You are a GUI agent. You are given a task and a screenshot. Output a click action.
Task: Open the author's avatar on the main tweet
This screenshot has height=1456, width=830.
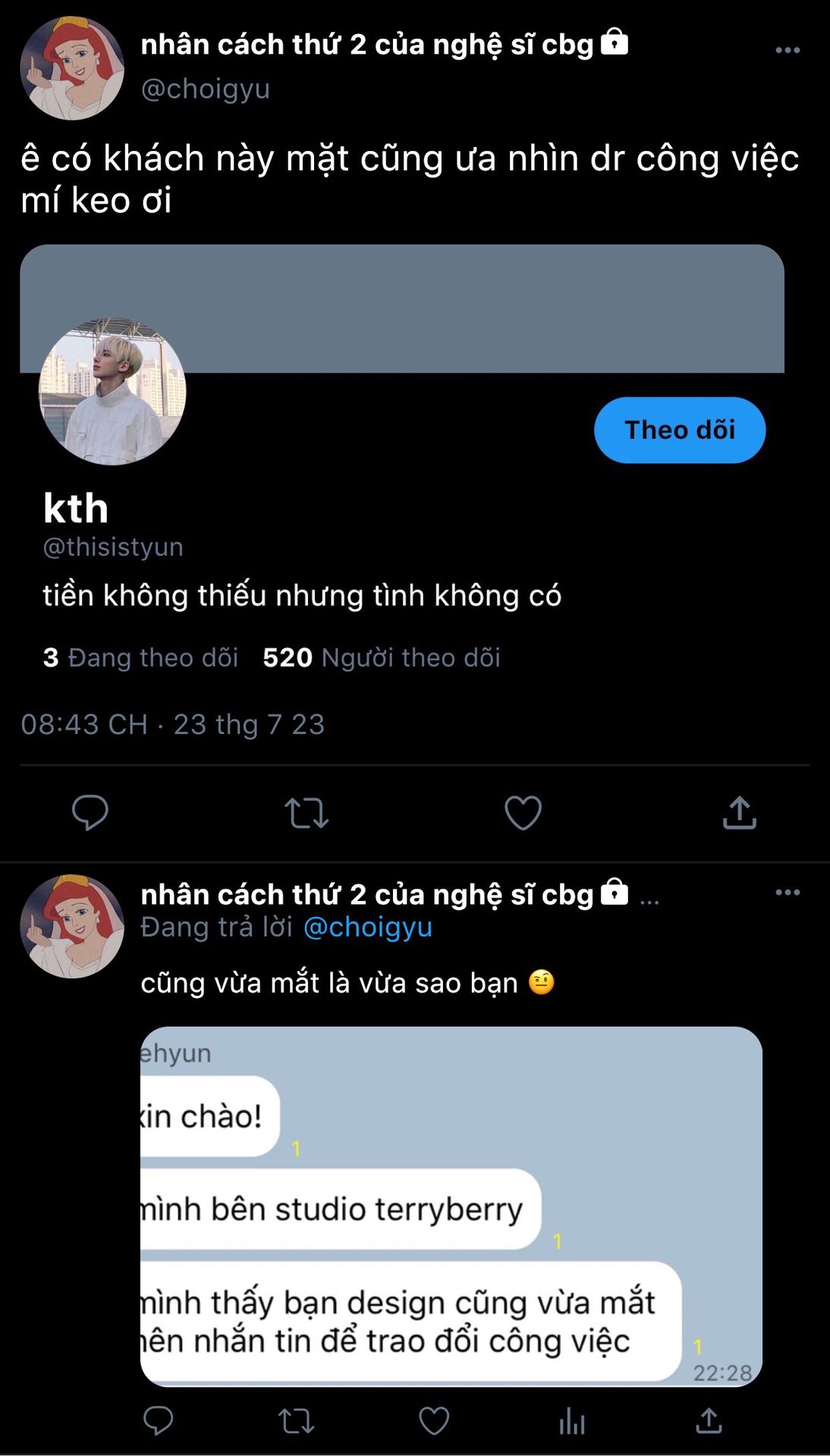(72, 68)
